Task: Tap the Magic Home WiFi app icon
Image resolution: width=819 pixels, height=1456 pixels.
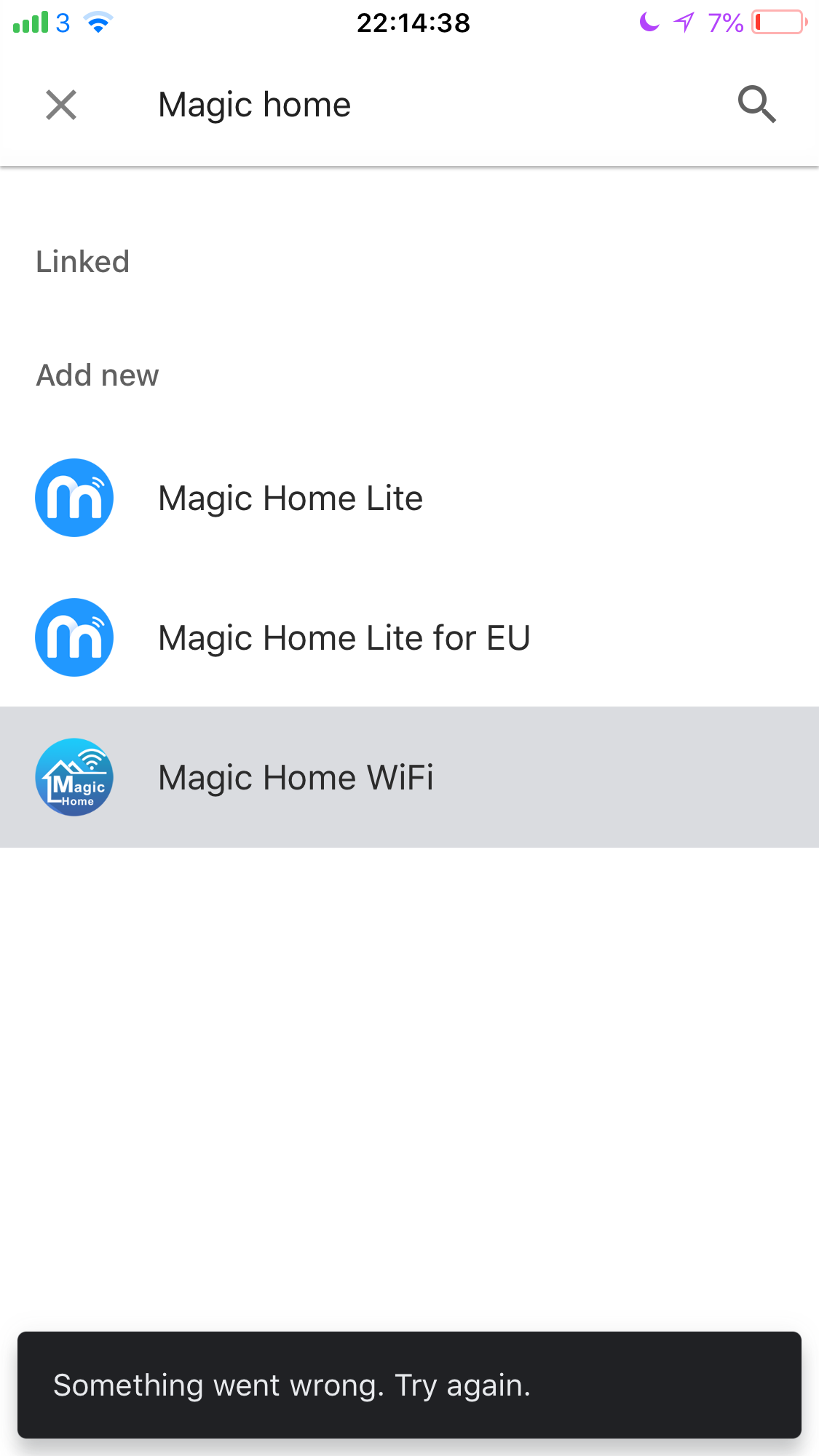Action: pyautogui.click(x=74, y=776)
